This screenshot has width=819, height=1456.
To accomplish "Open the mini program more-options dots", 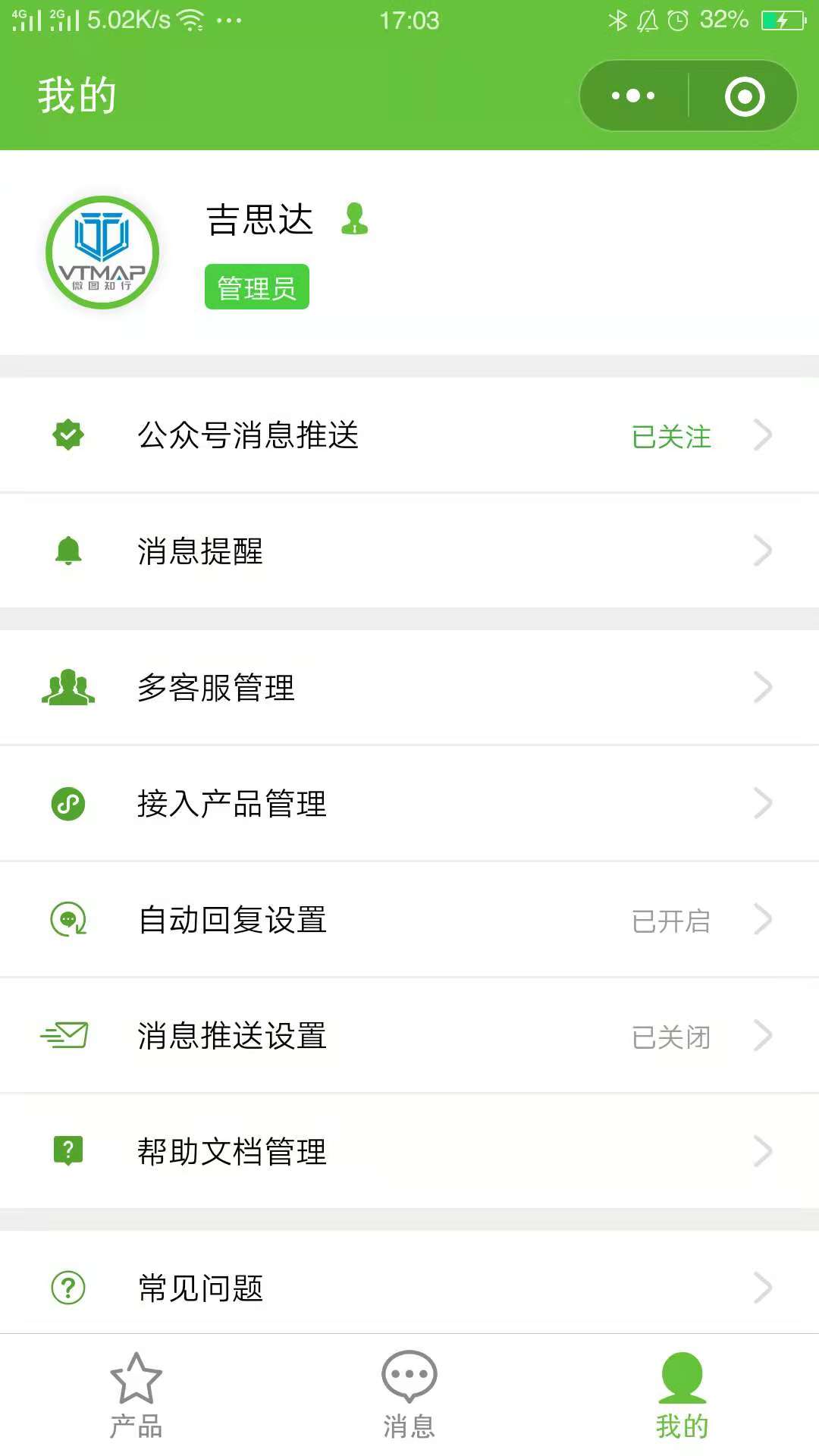I will [x=634, y=96].
